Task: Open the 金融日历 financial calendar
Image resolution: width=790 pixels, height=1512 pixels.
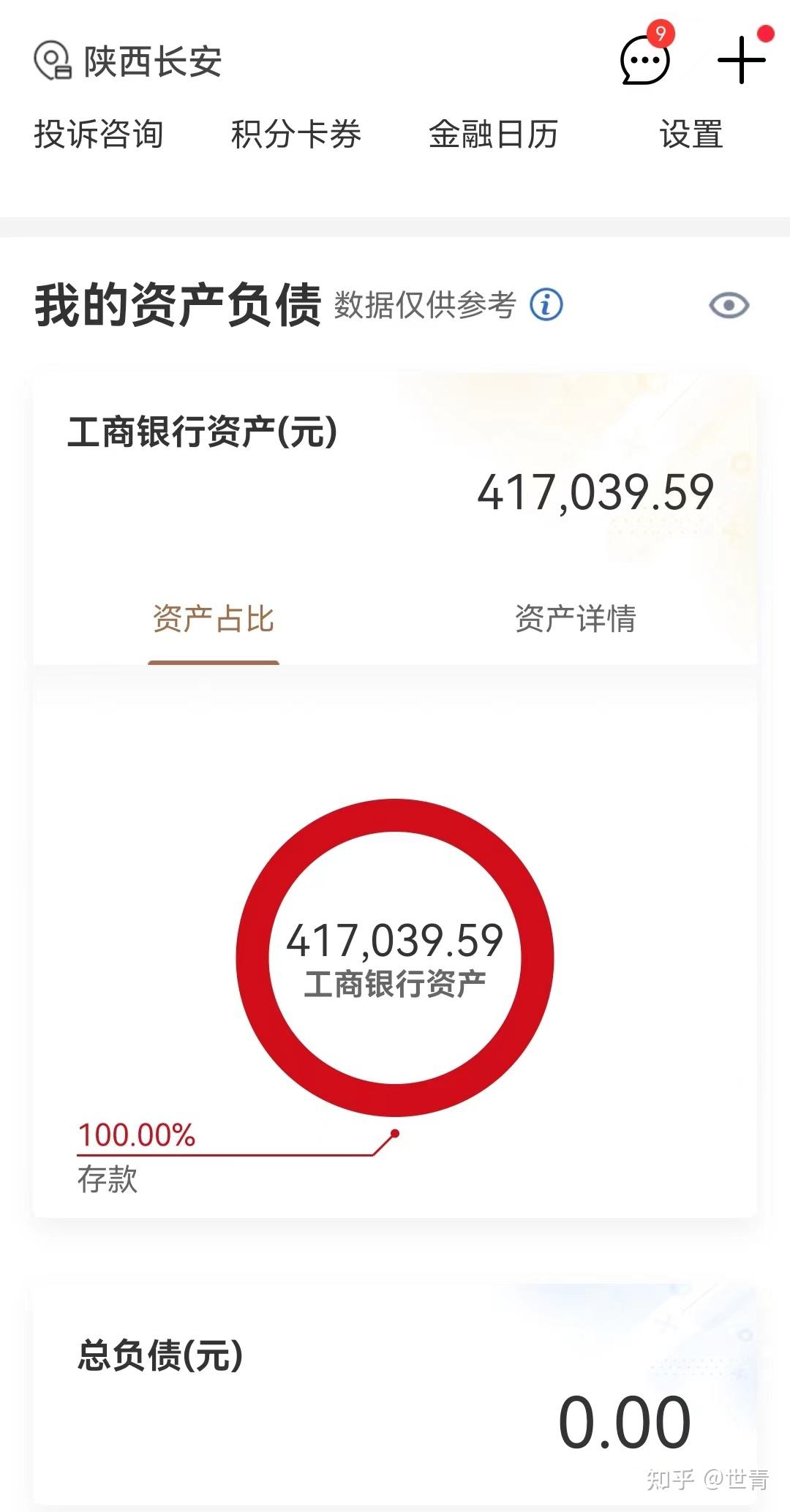Action: click(493, 135)
